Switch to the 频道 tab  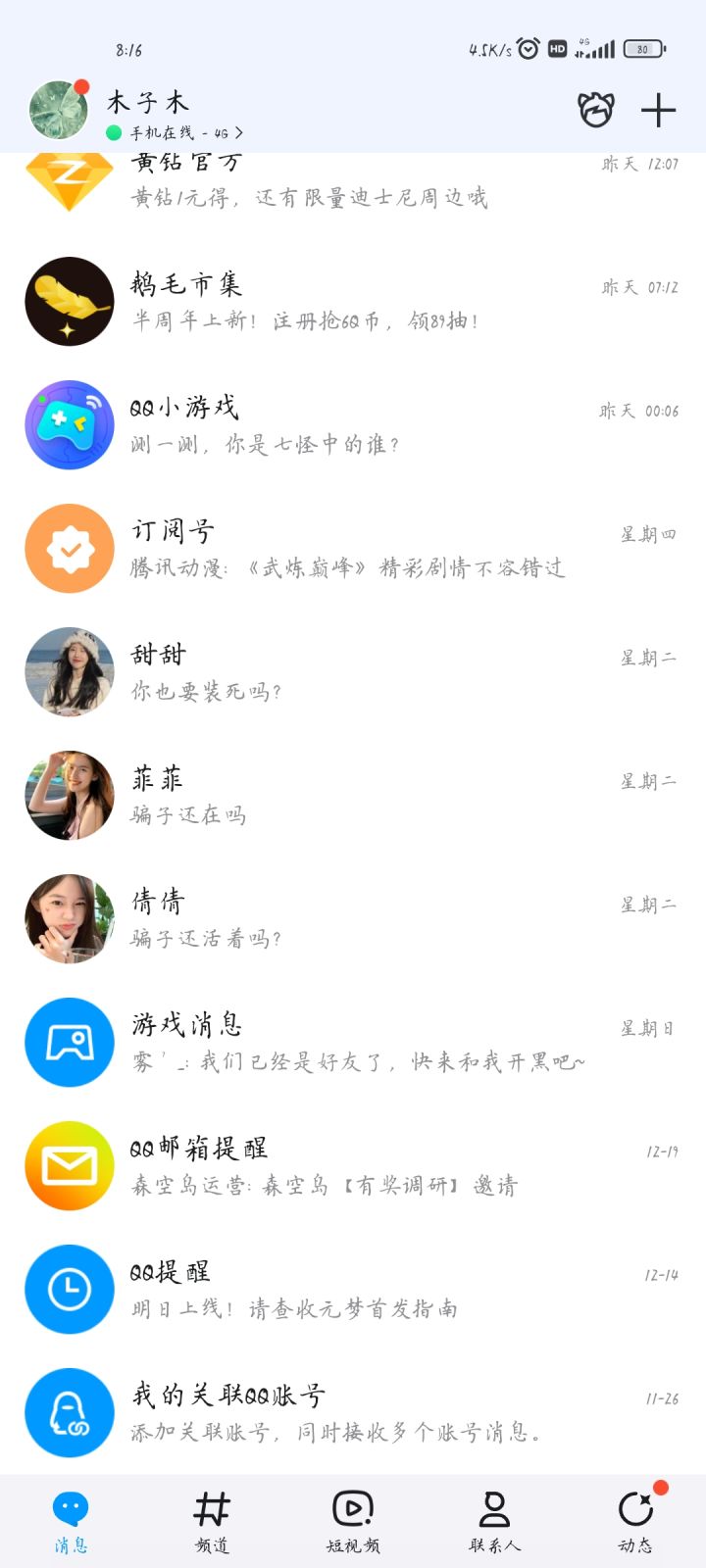click(x=212, y=1522)
